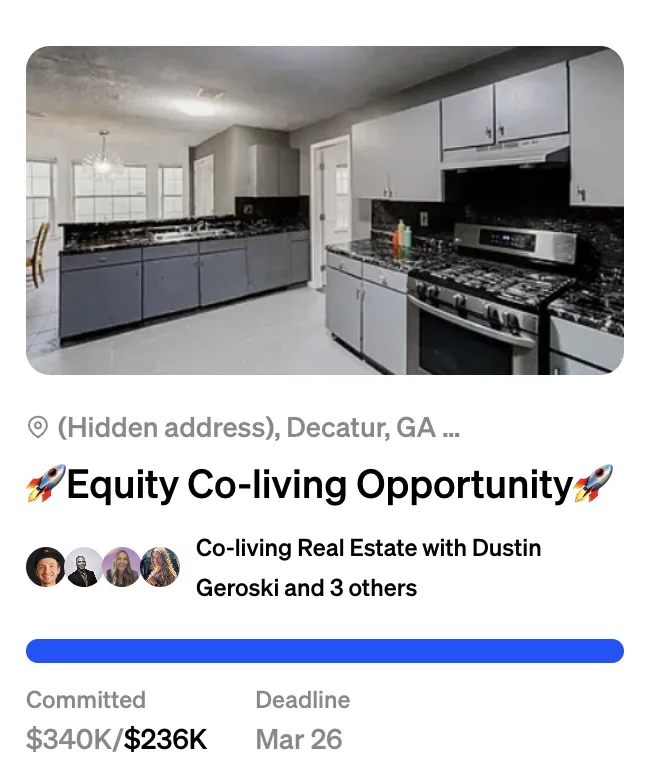View organizers Dustin Geroski and 3 others

pos(368,567)
